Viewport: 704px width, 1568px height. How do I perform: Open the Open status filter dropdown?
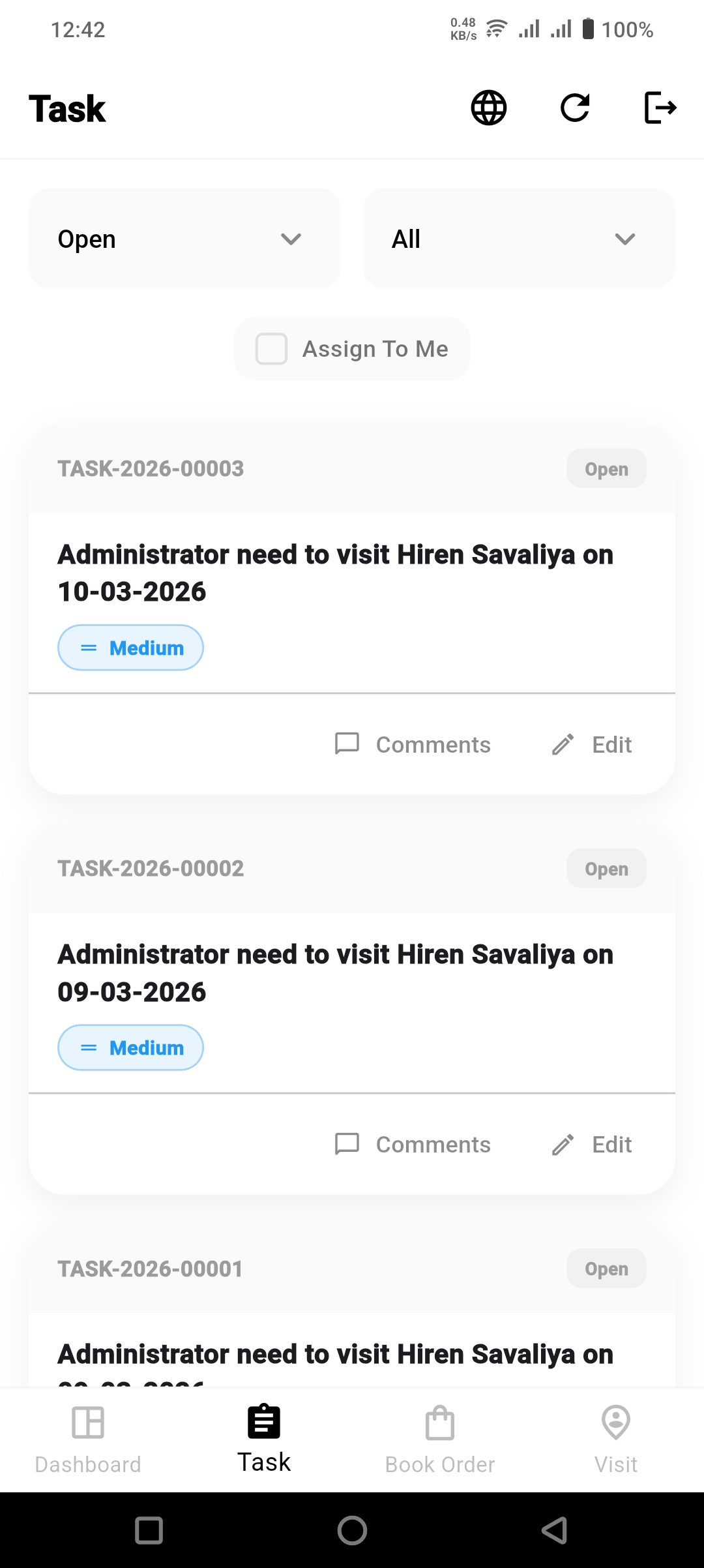(x=184, y=238)
